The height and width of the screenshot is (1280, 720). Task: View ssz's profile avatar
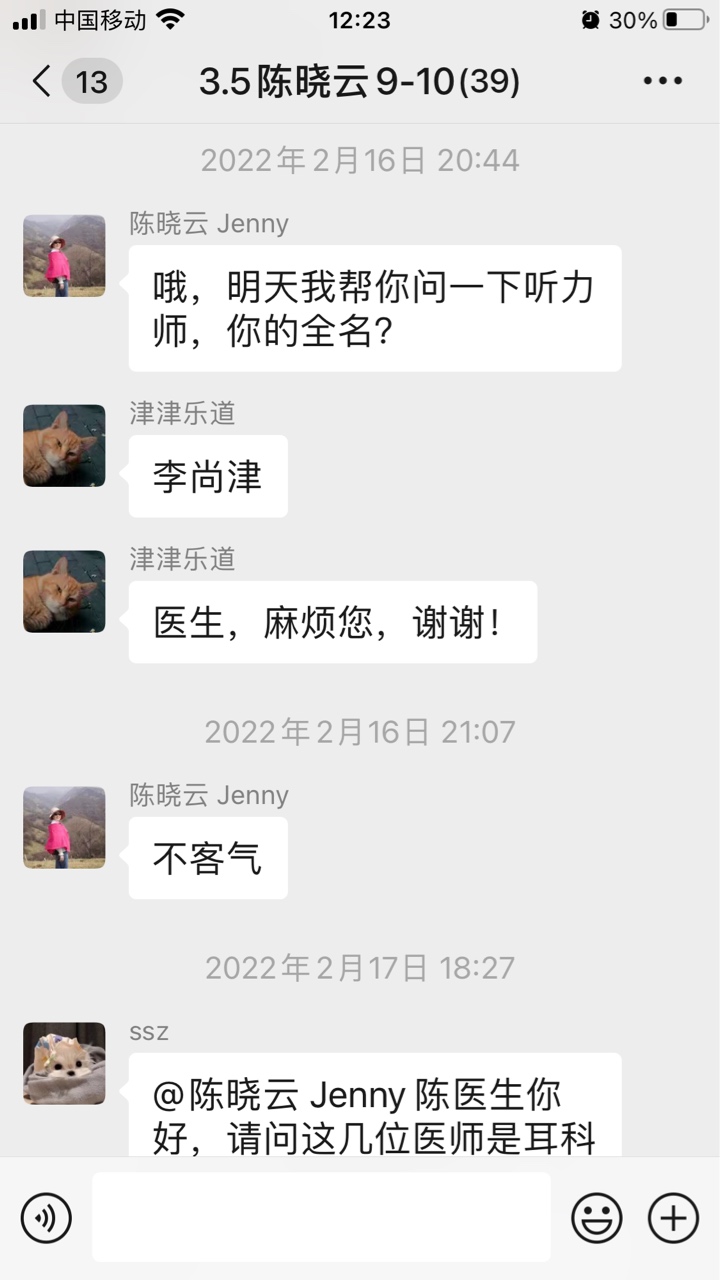(64, 1063)
